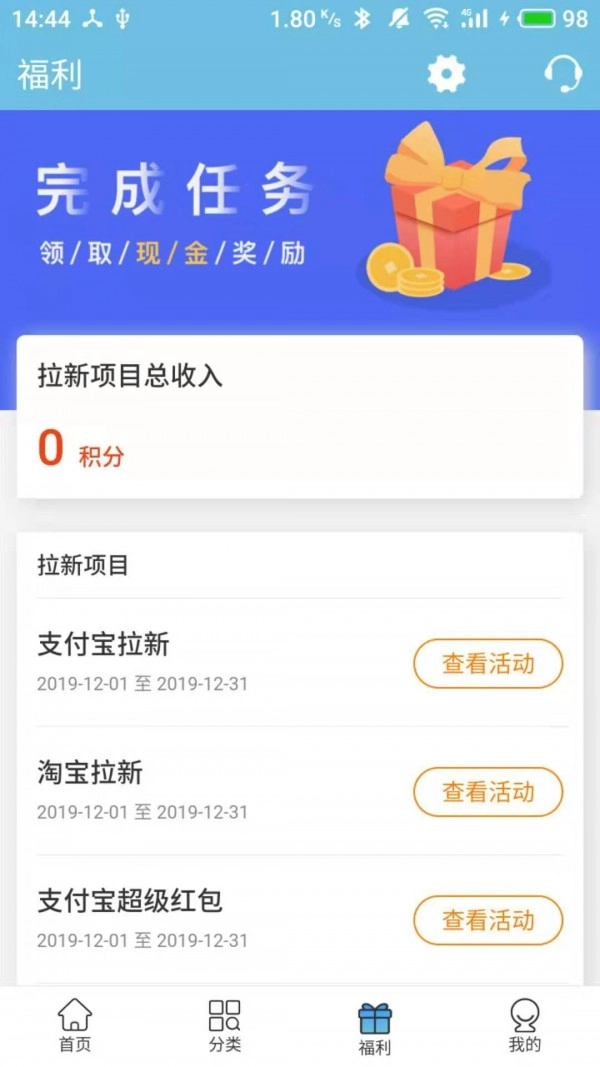Switch to the 首页 tab

[75, 1026]
